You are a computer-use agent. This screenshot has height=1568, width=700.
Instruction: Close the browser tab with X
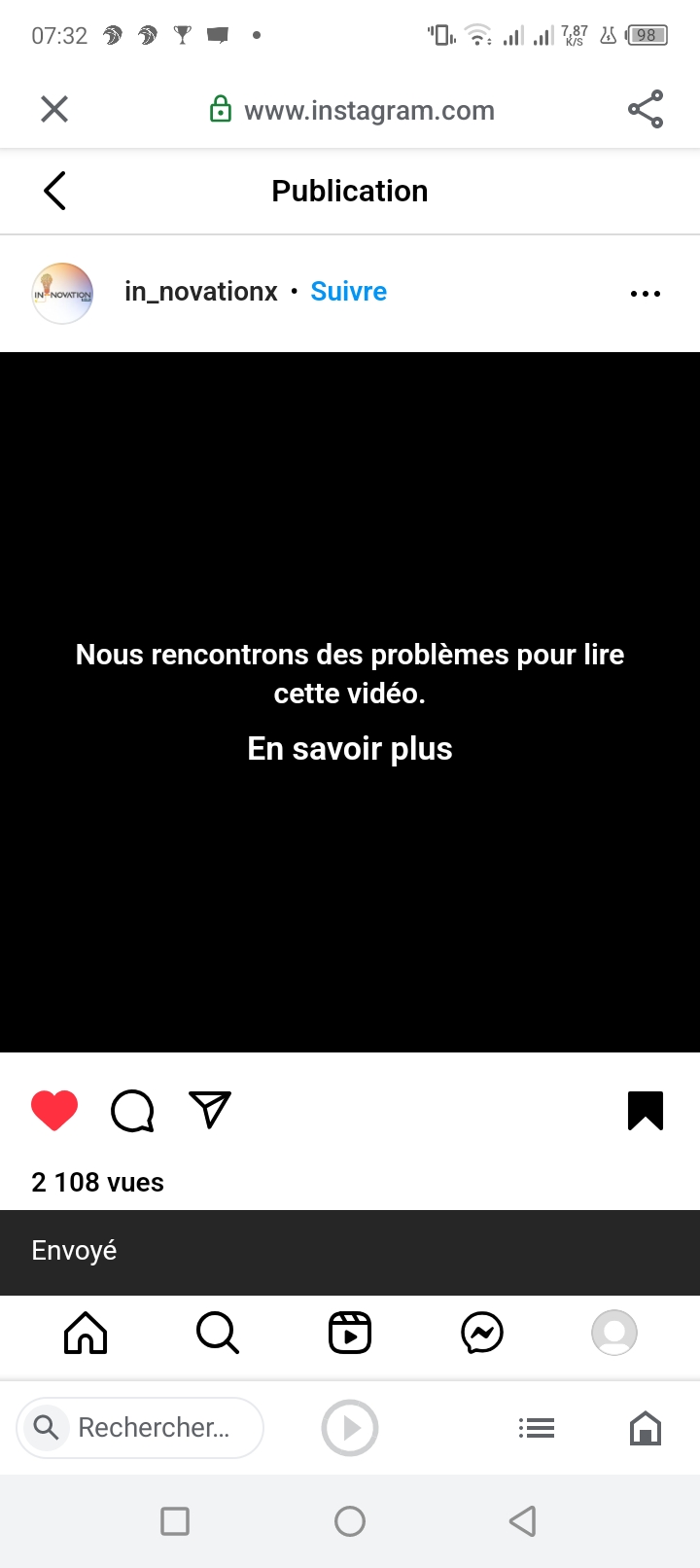coord(54,109)
